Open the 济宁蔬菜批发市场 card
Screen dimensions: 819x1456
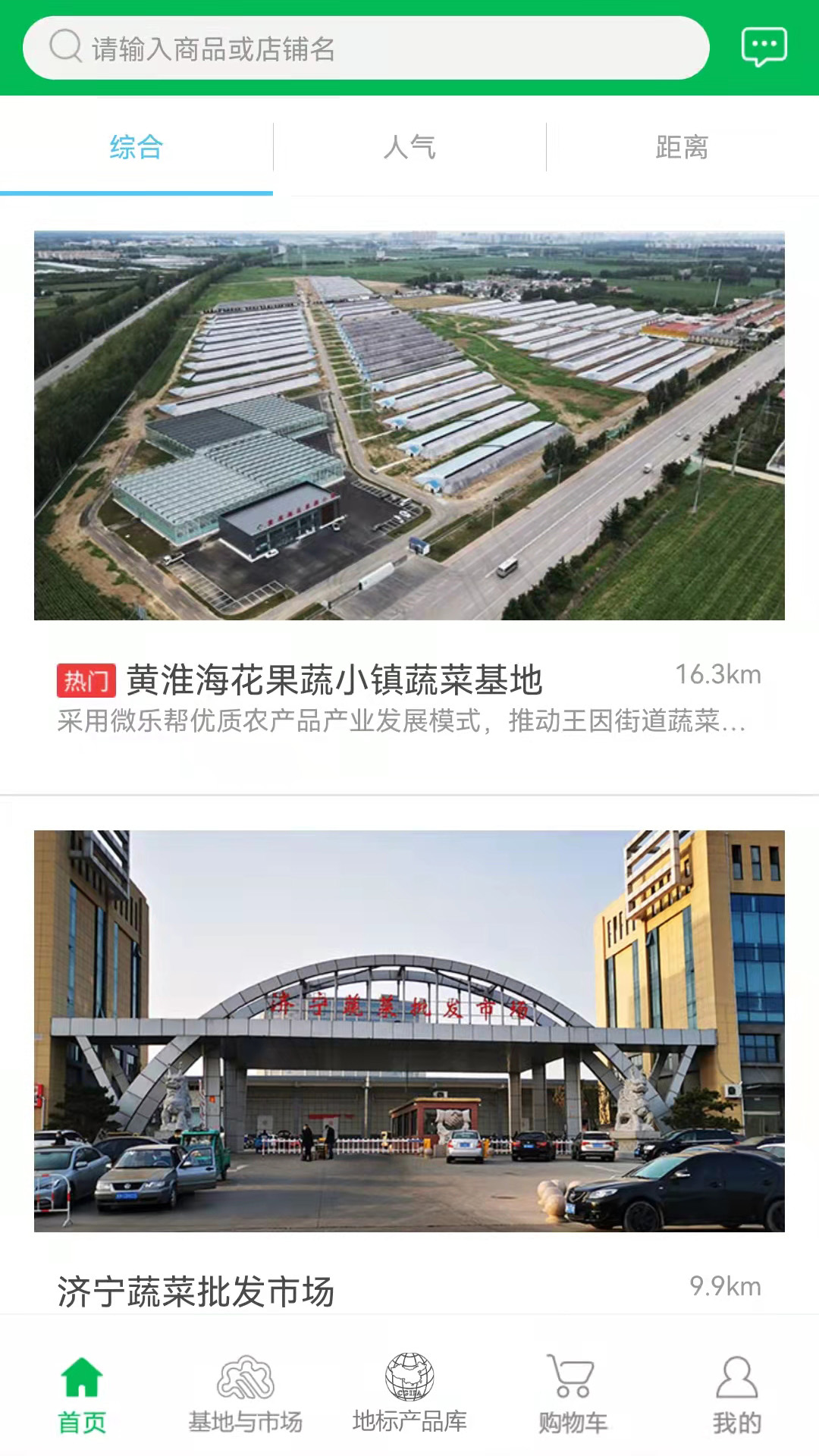(x=409, y=1062)
